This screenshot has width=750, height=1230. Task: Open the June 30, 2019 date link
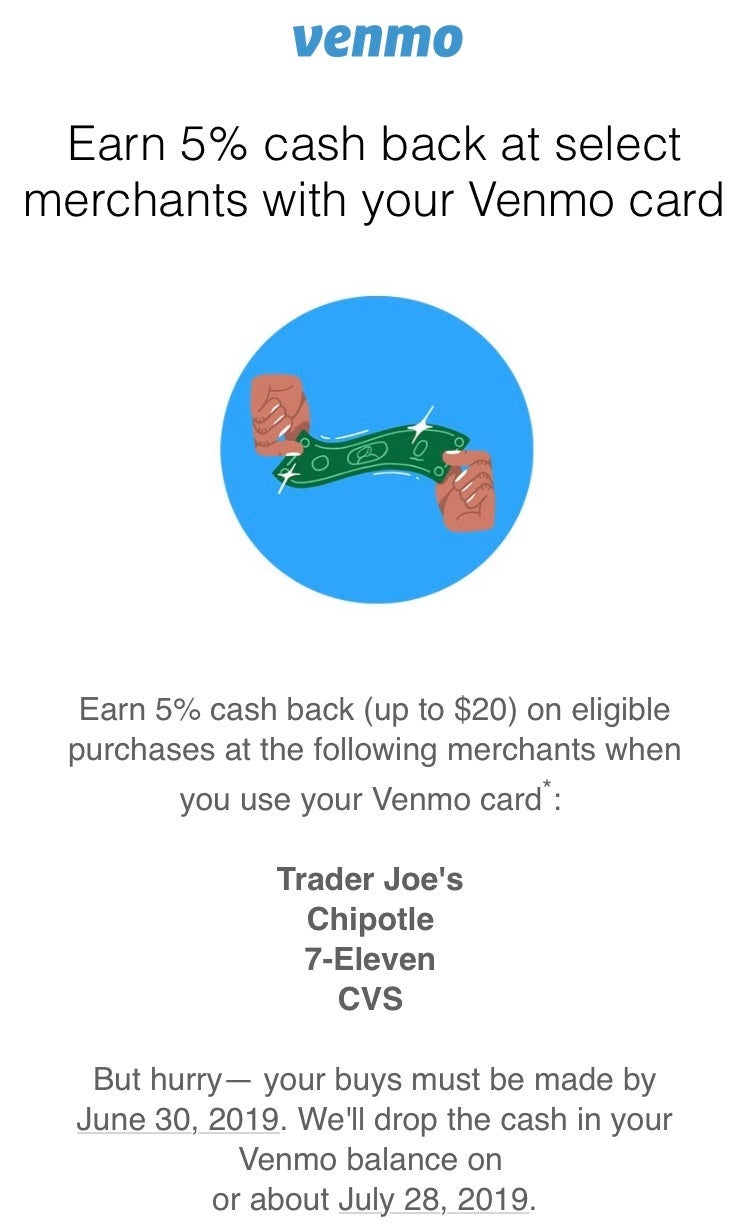tap(177, 1118)
